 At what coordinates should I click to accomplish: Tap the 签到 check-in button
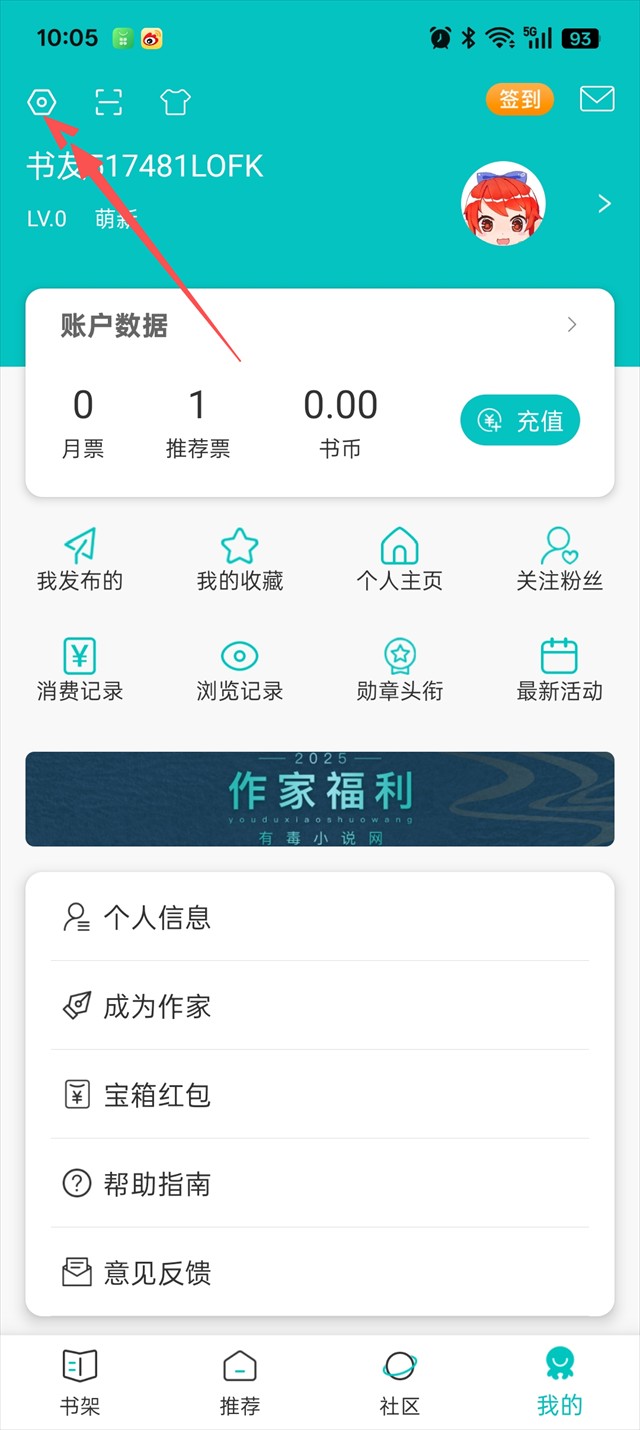point(519,99)
